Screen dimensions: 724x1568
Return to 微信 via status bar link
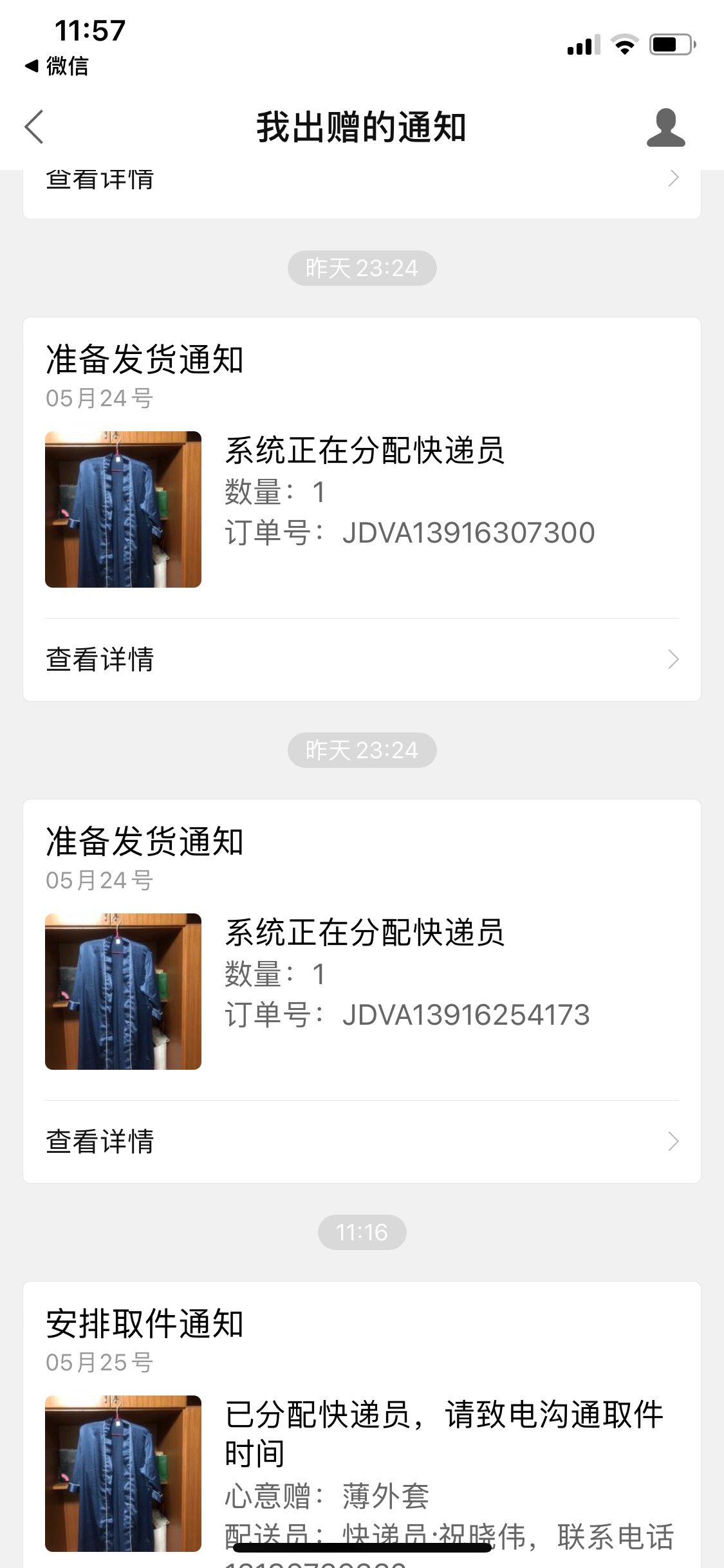click(x=57, y=66)
